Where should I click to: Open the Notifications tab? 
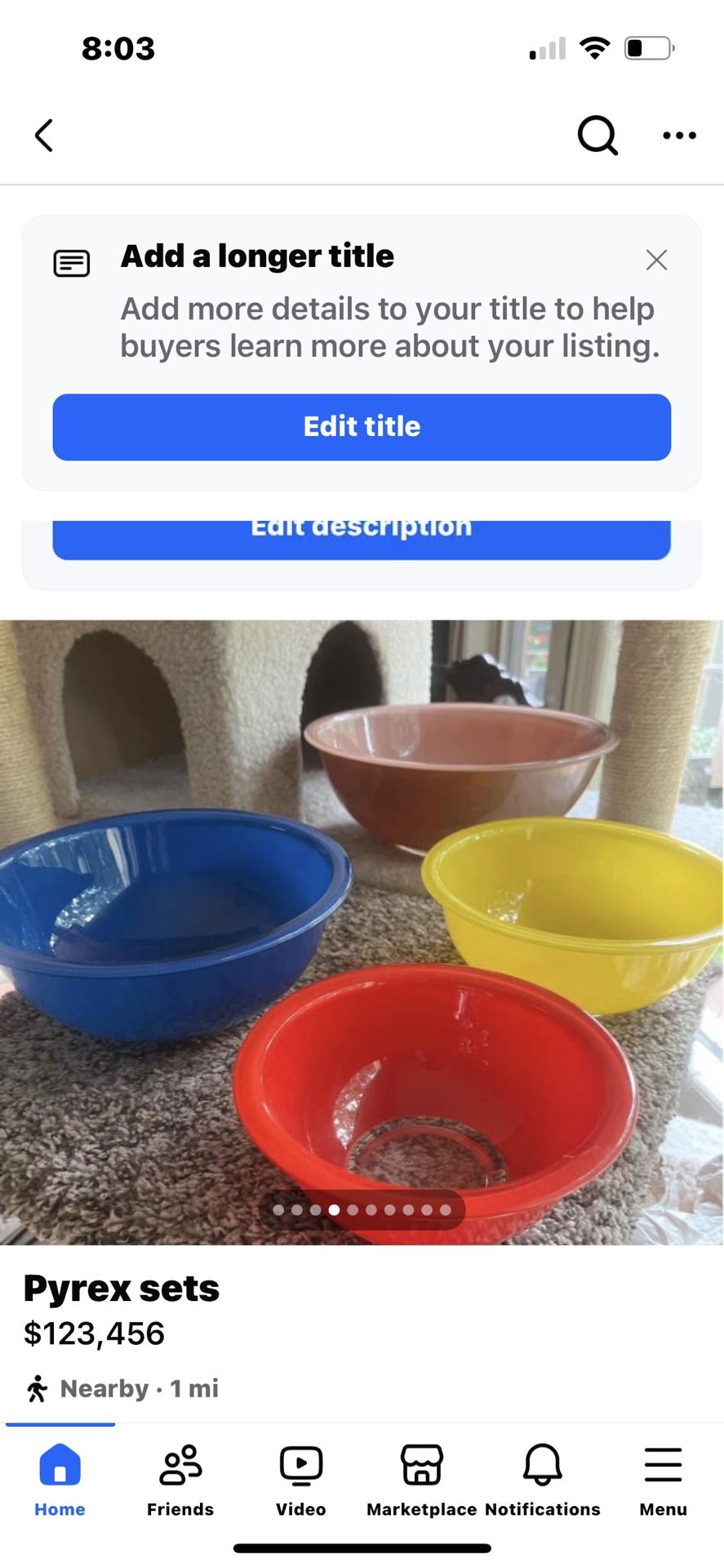click(542, 1479)
